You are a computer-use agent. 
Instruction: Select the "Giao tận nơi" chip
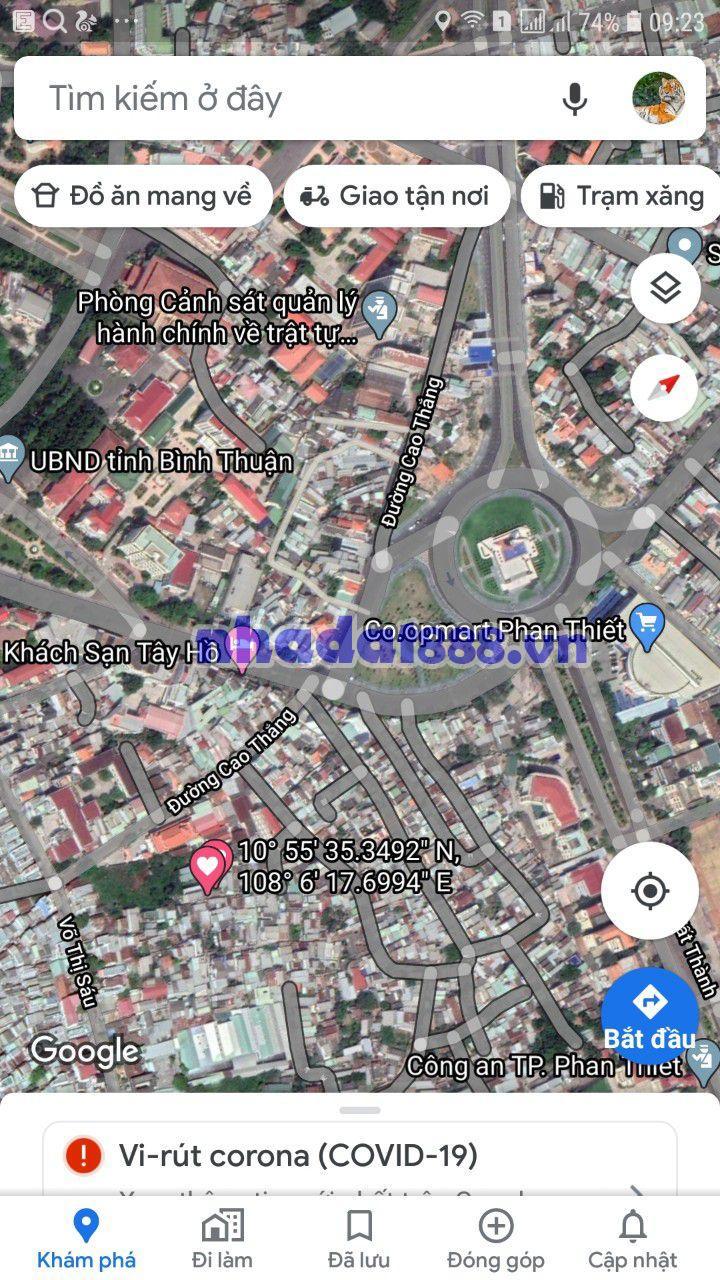click(396, 196)
